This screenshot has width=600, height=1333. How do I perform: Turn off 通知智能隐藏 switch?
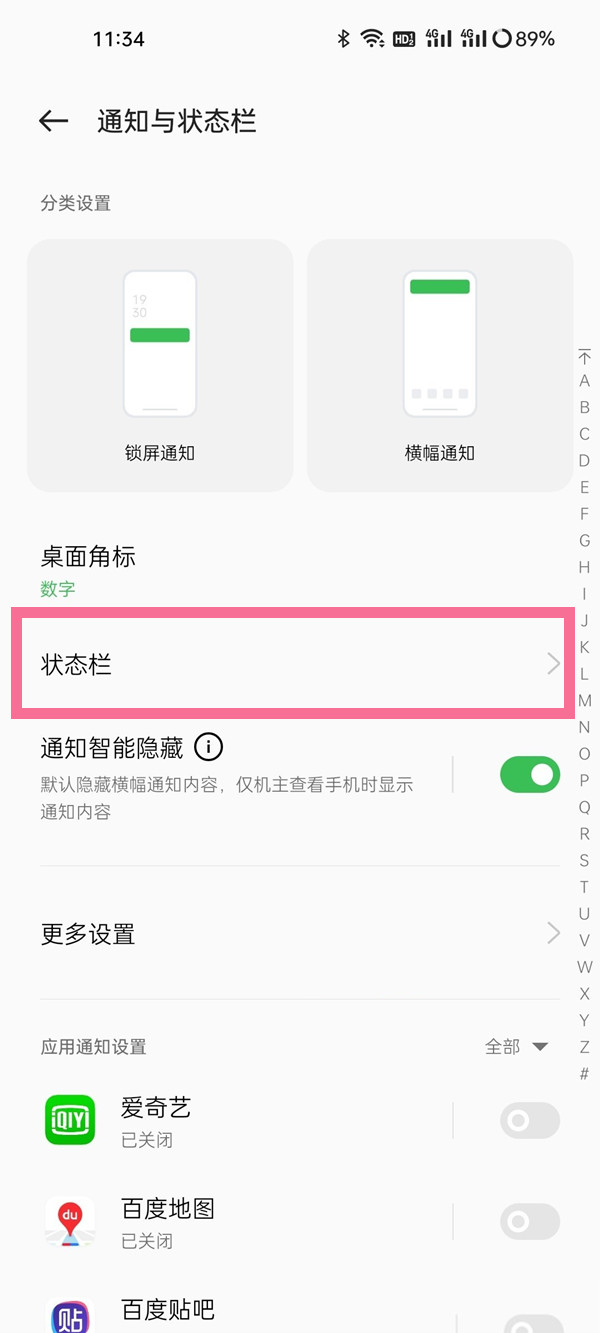coord(529,775)
